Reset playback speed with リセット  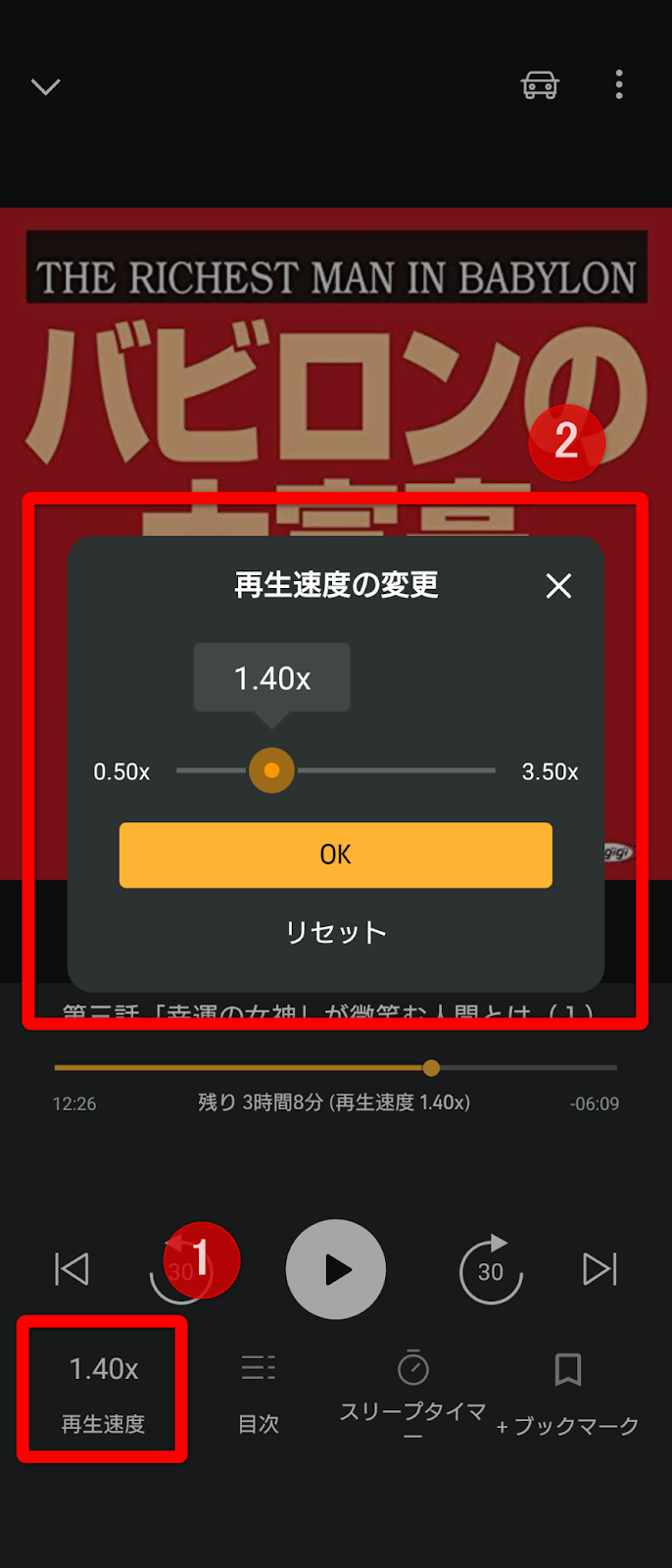336,932
